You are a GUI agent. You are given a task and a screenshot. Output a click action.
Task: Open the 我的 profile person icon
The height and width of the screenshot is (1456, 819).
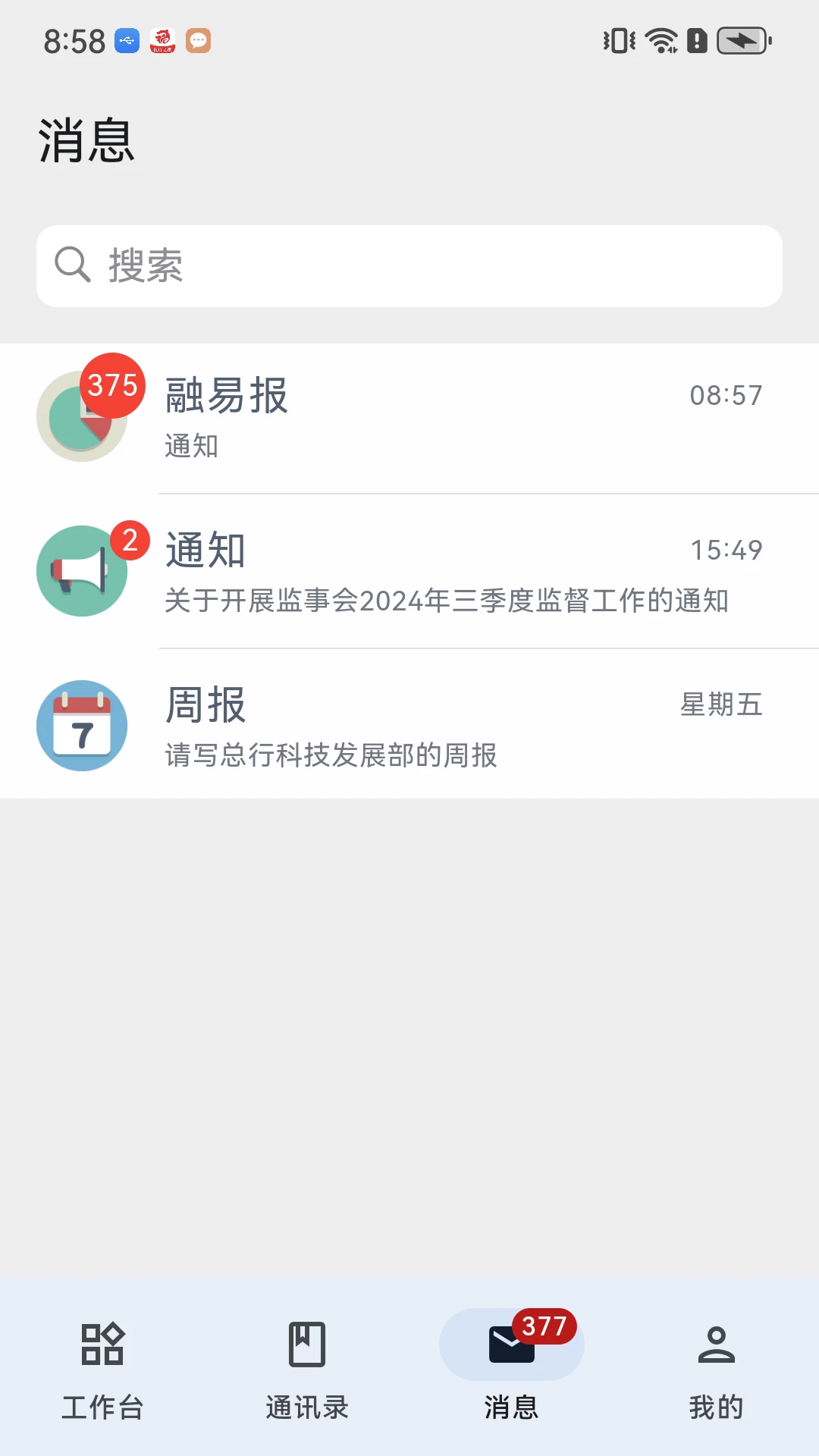717,1346
